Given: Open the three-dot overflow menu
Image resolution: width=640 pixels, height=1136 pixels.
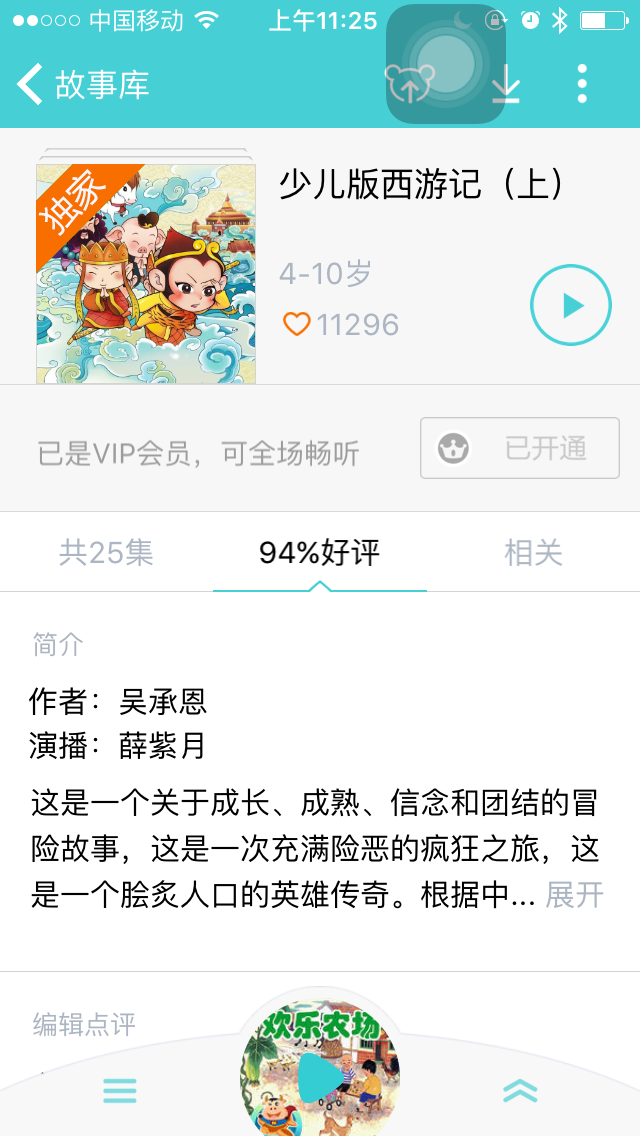Looking at the screenshot, I should click(x=582, y=85).
